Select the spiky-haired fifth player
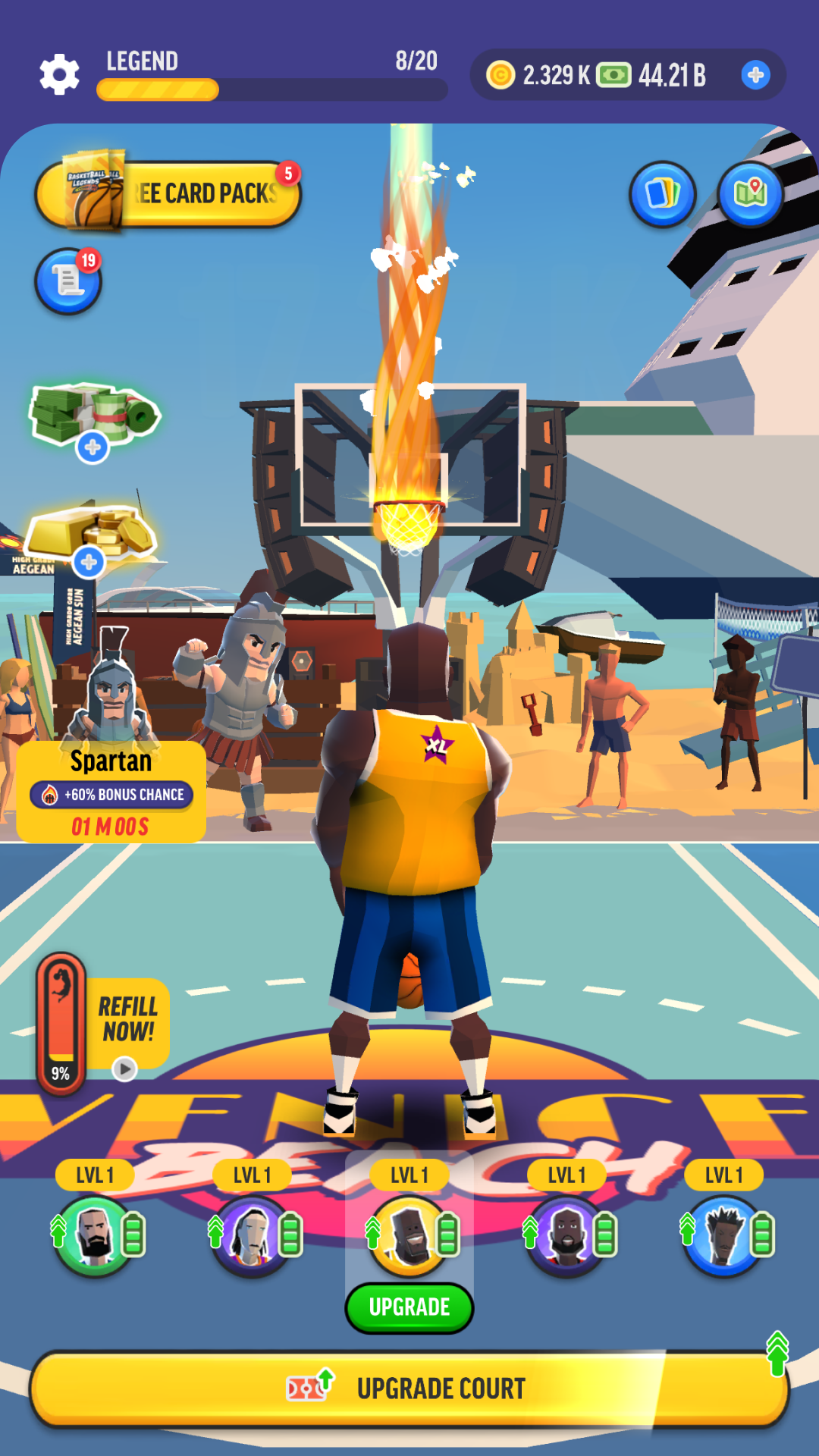819x1456 pixels. [x=723, y=1235]
